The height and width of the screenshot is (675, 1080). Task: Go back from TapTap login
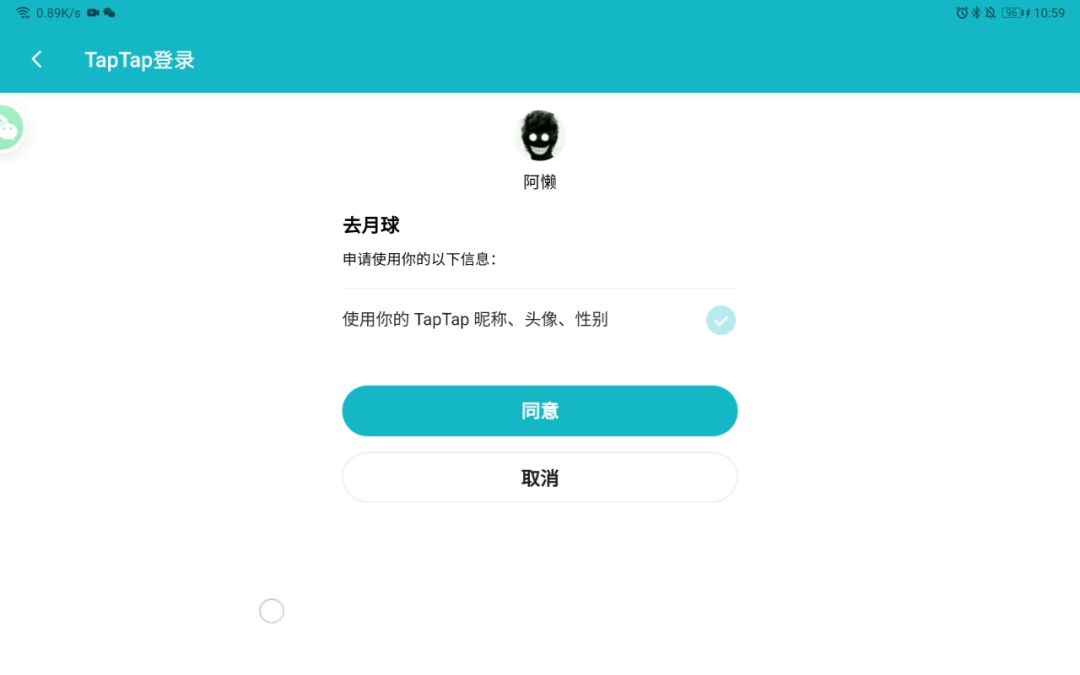(37, 60)
